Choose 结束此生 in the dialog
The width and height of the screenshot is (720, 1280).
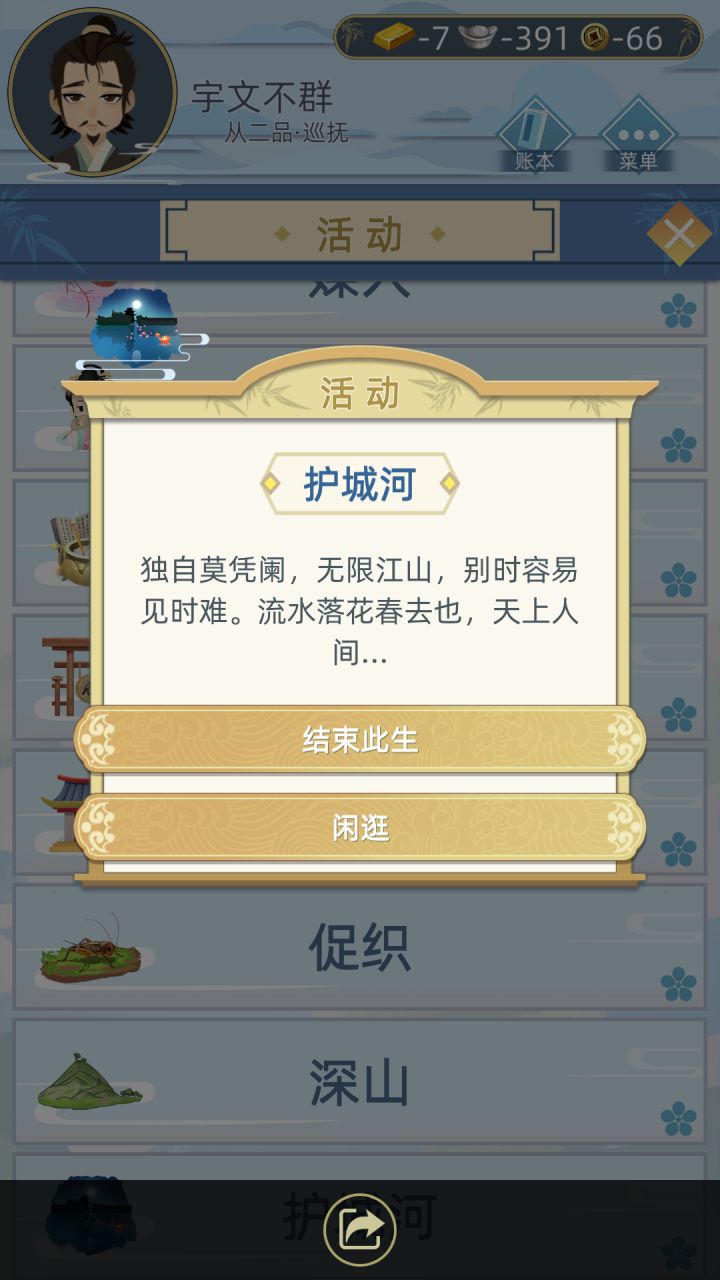click(360, 740)
